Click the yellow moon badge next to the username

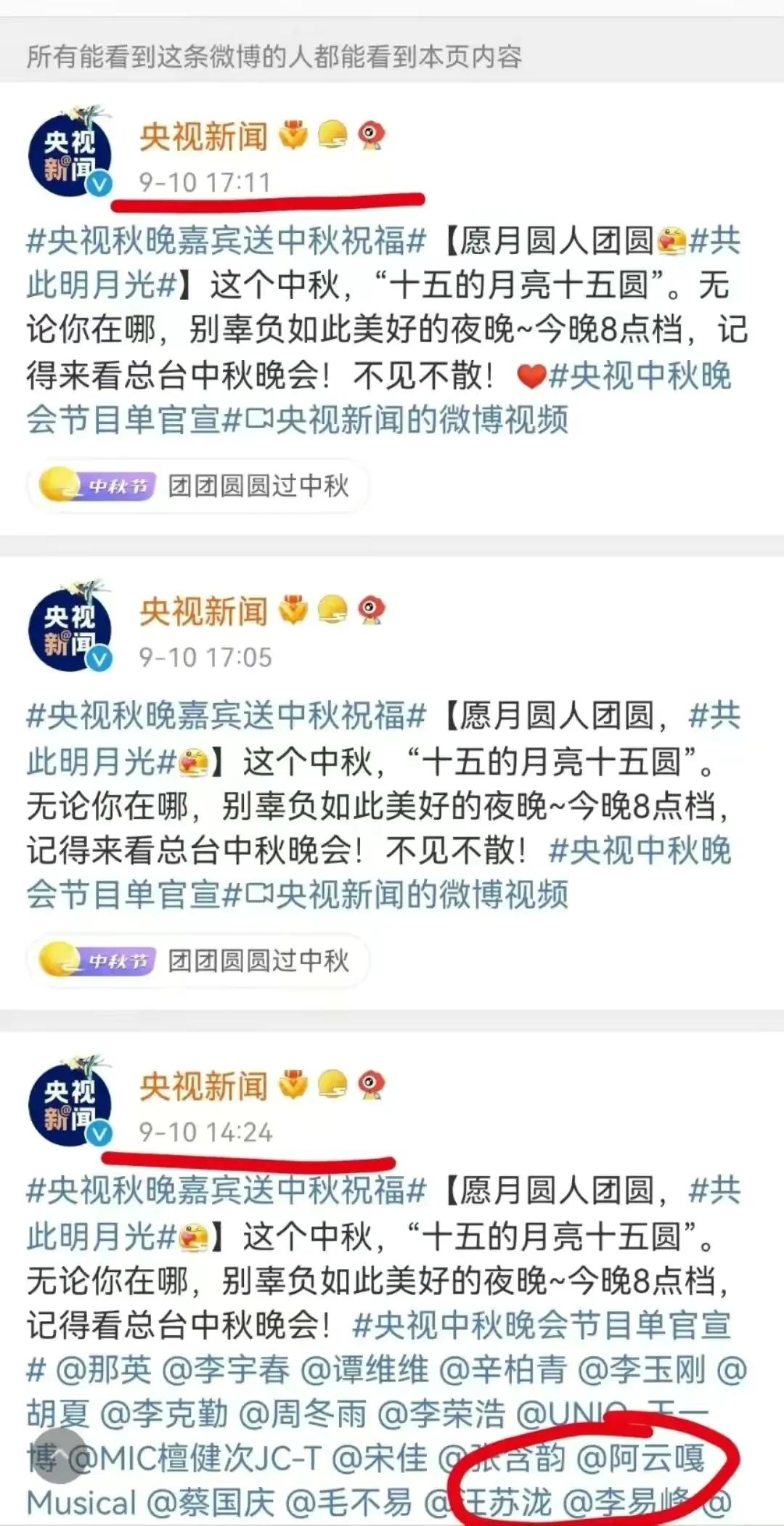click(x=331, y=134)
